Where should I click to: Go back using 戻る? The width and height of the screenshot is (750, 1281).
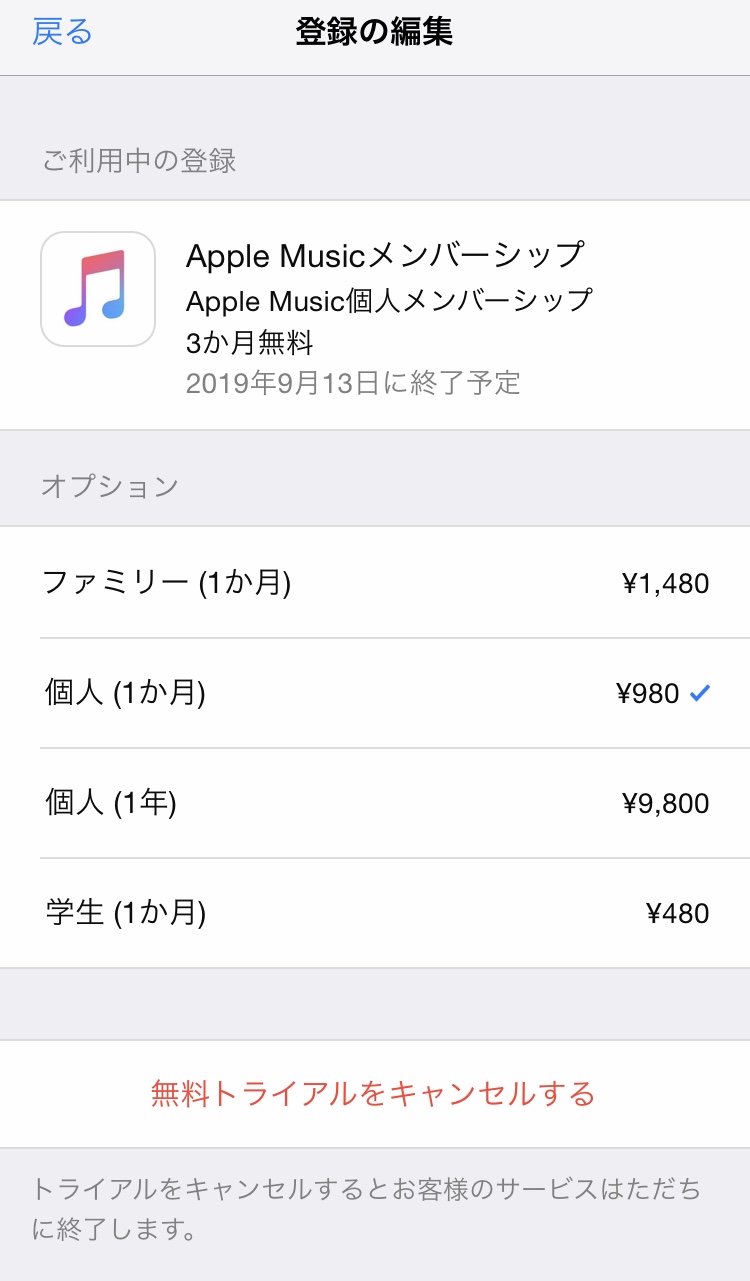pos(62,32)
